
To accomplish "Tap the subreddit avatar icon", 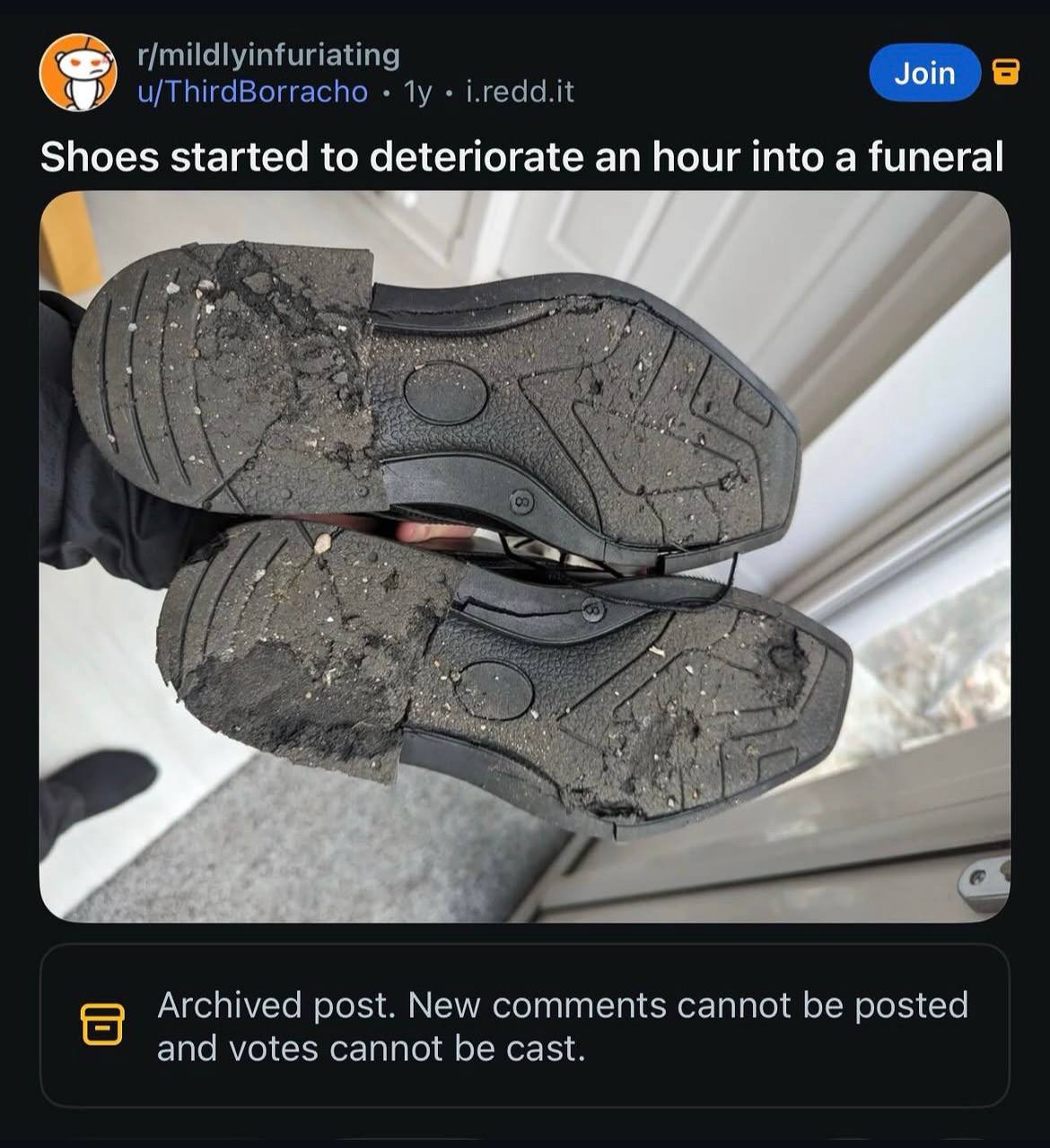I will coord(79,73).
